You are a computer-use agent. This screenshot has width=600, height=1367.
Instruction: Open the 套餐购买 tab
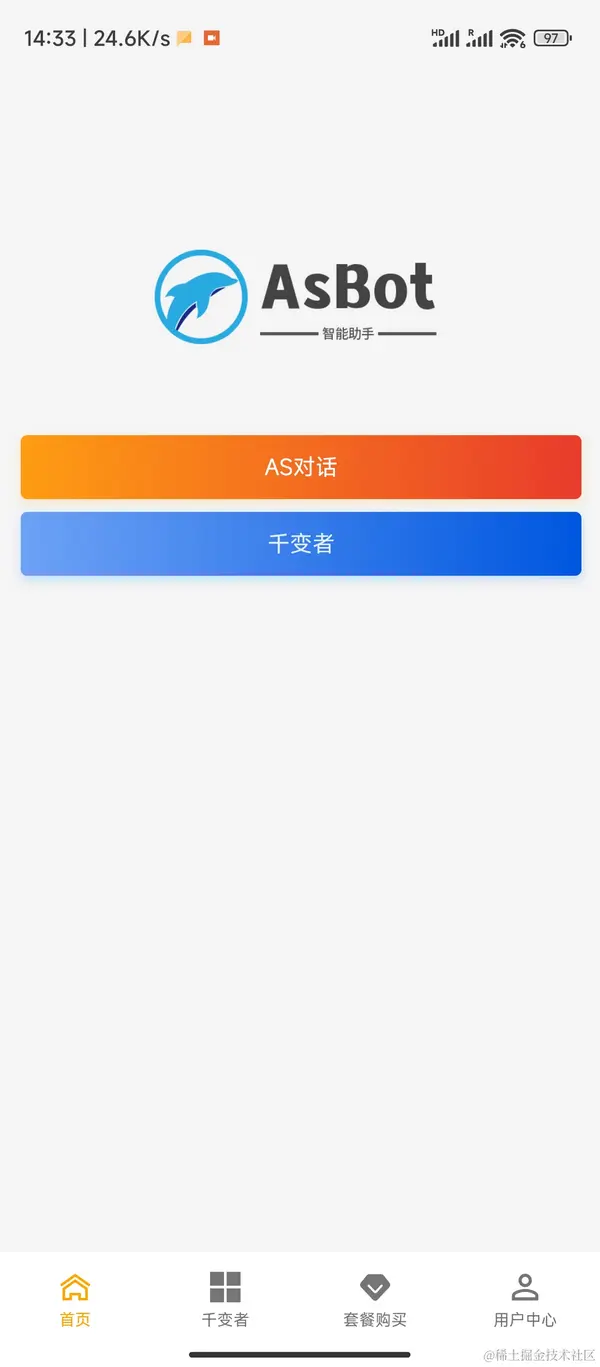point(375,1300)
